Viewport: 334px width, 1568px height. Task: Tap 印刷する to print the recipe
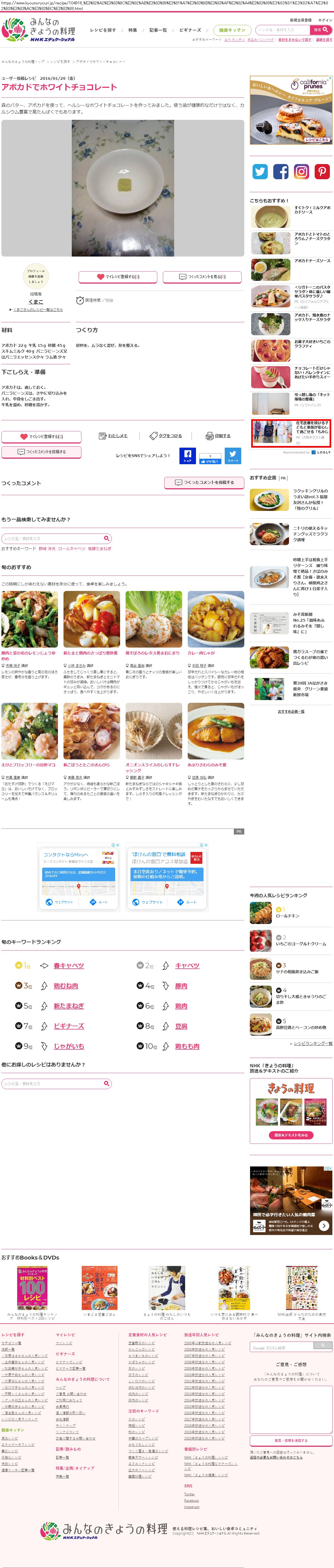(x=218, y=436)
